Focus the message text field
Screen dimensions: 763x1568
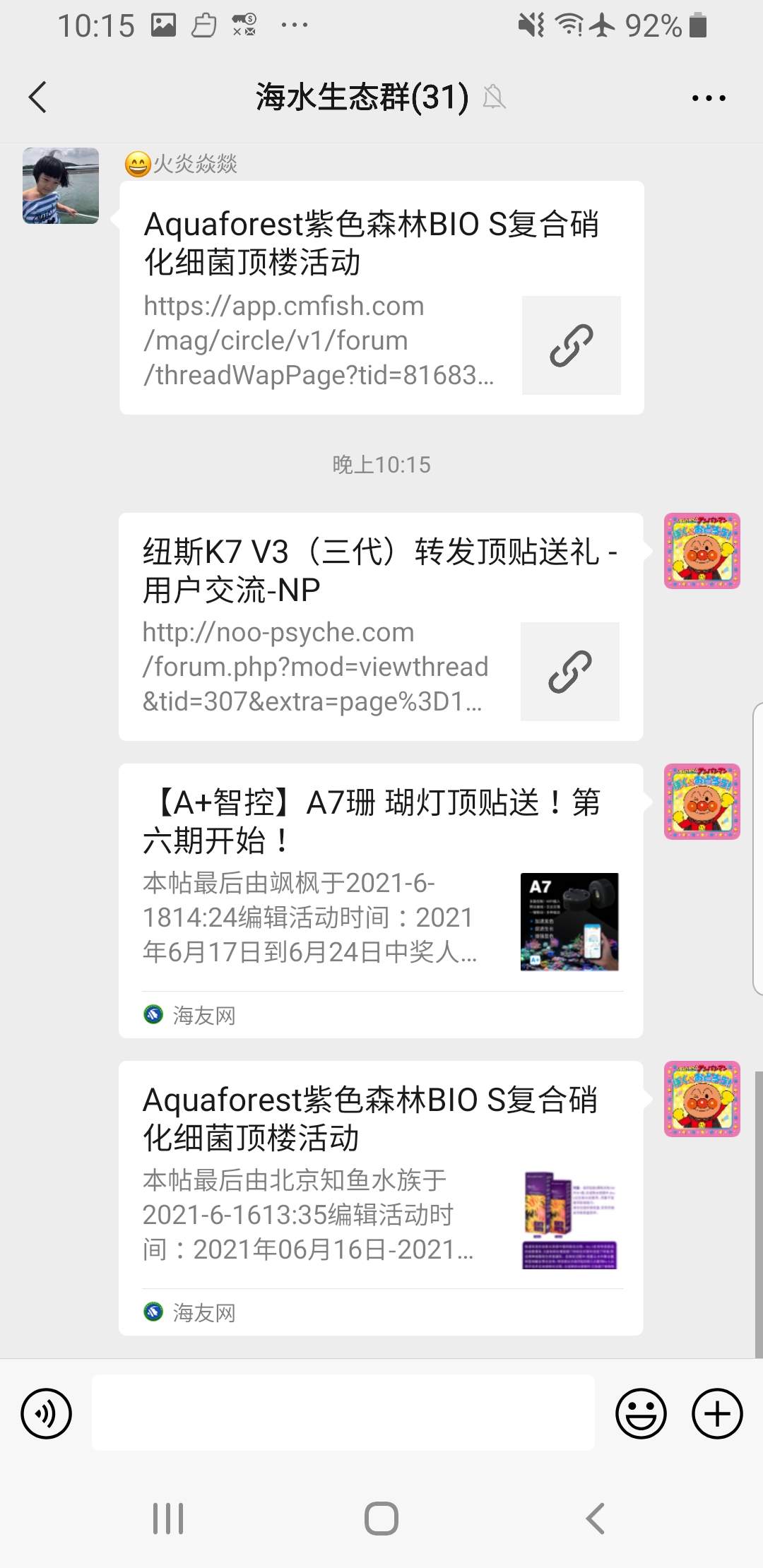tap(343, 1413)
